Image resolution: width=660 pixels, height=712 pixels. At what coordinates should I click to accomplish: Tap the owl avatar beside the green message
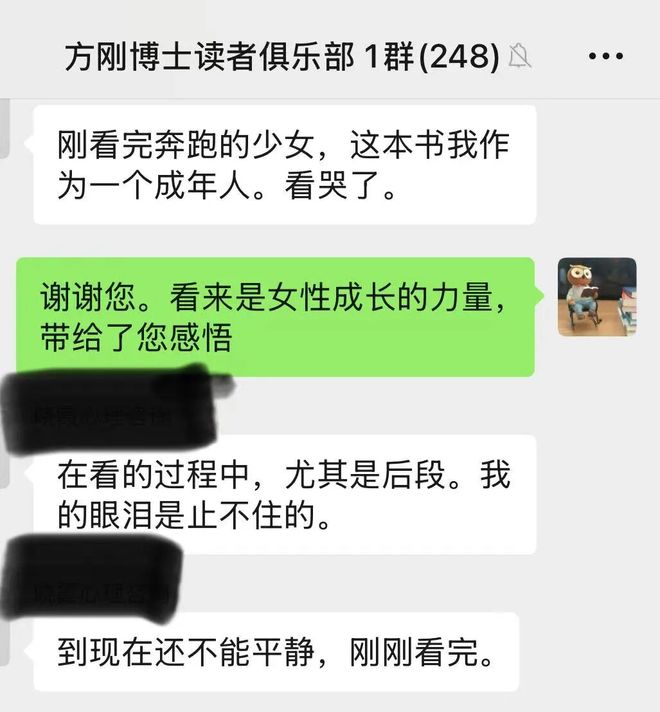point(596,297)
